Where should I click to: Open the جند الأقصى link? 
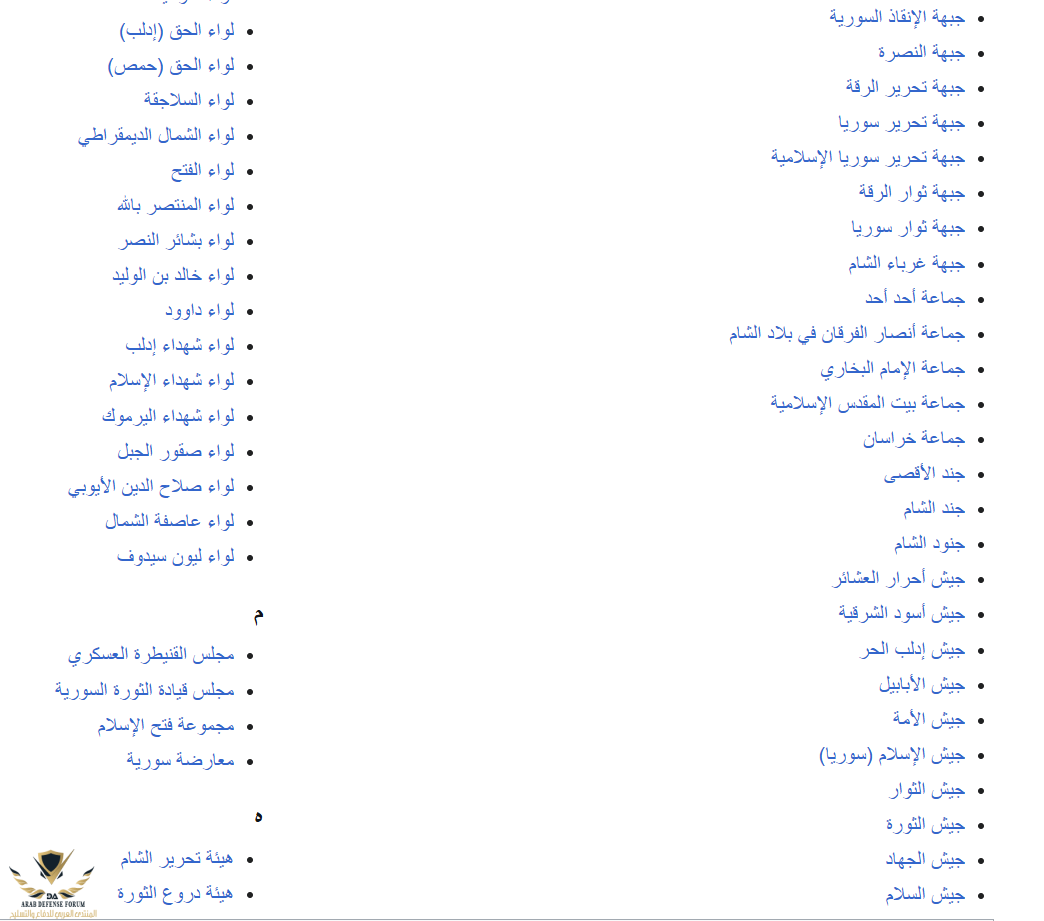924,474
